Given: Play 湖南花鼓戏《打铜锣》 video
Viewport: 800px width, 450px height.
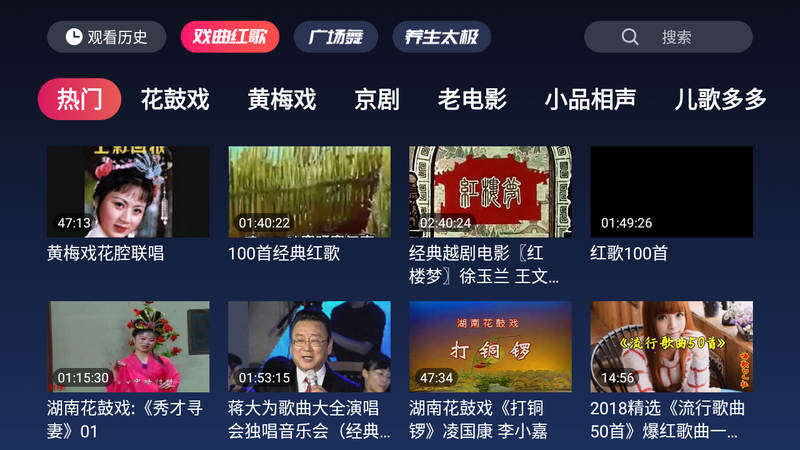Looking at the screenshot, I should pos(490,346).
